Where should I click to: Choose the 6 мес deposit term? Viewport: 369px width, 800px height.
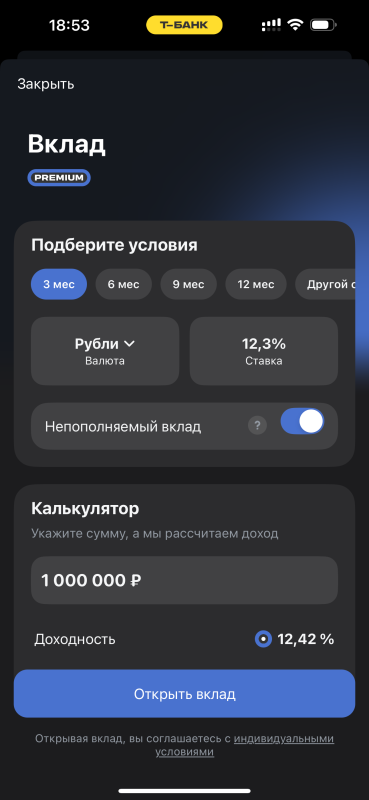tap(124, 284)
